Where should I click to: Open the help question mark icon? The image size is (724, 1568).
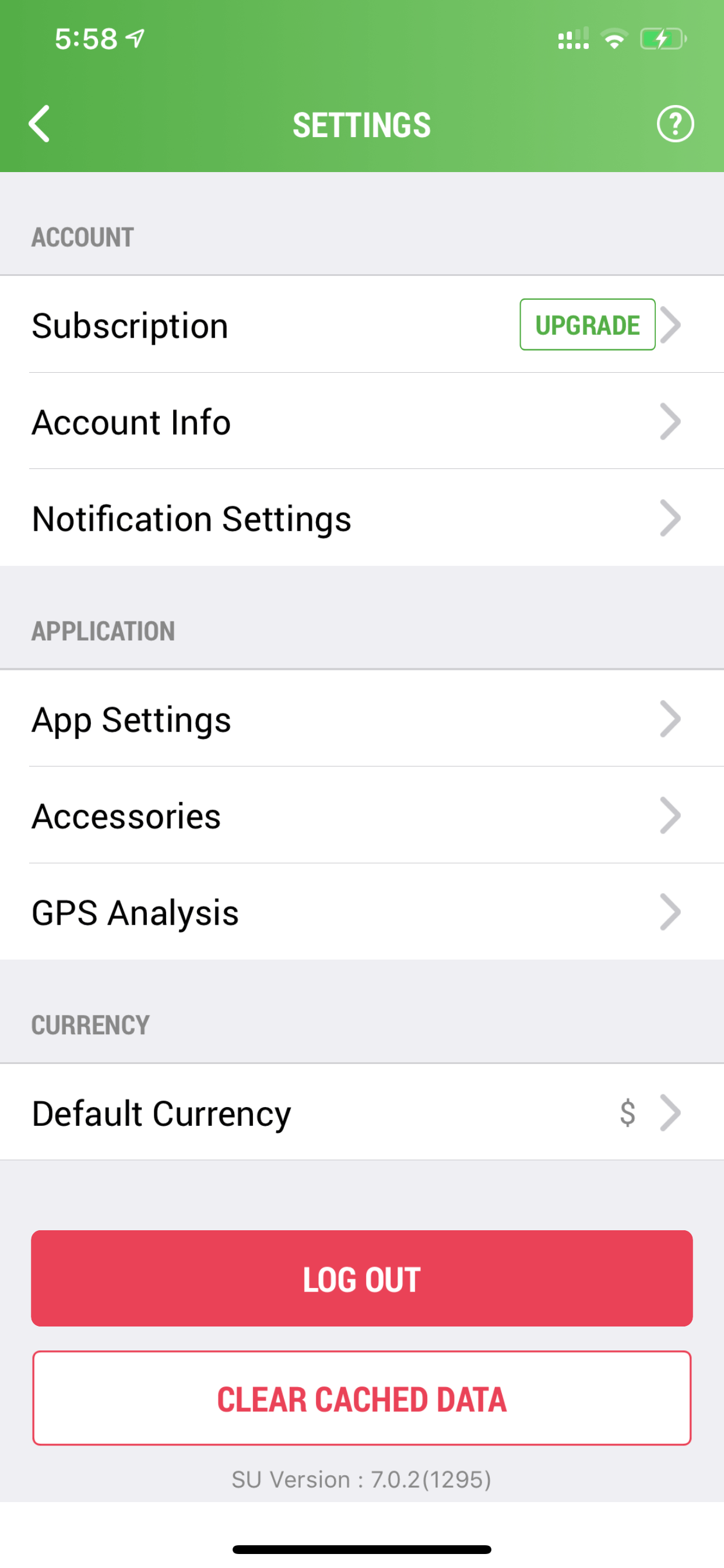[674, 124]
